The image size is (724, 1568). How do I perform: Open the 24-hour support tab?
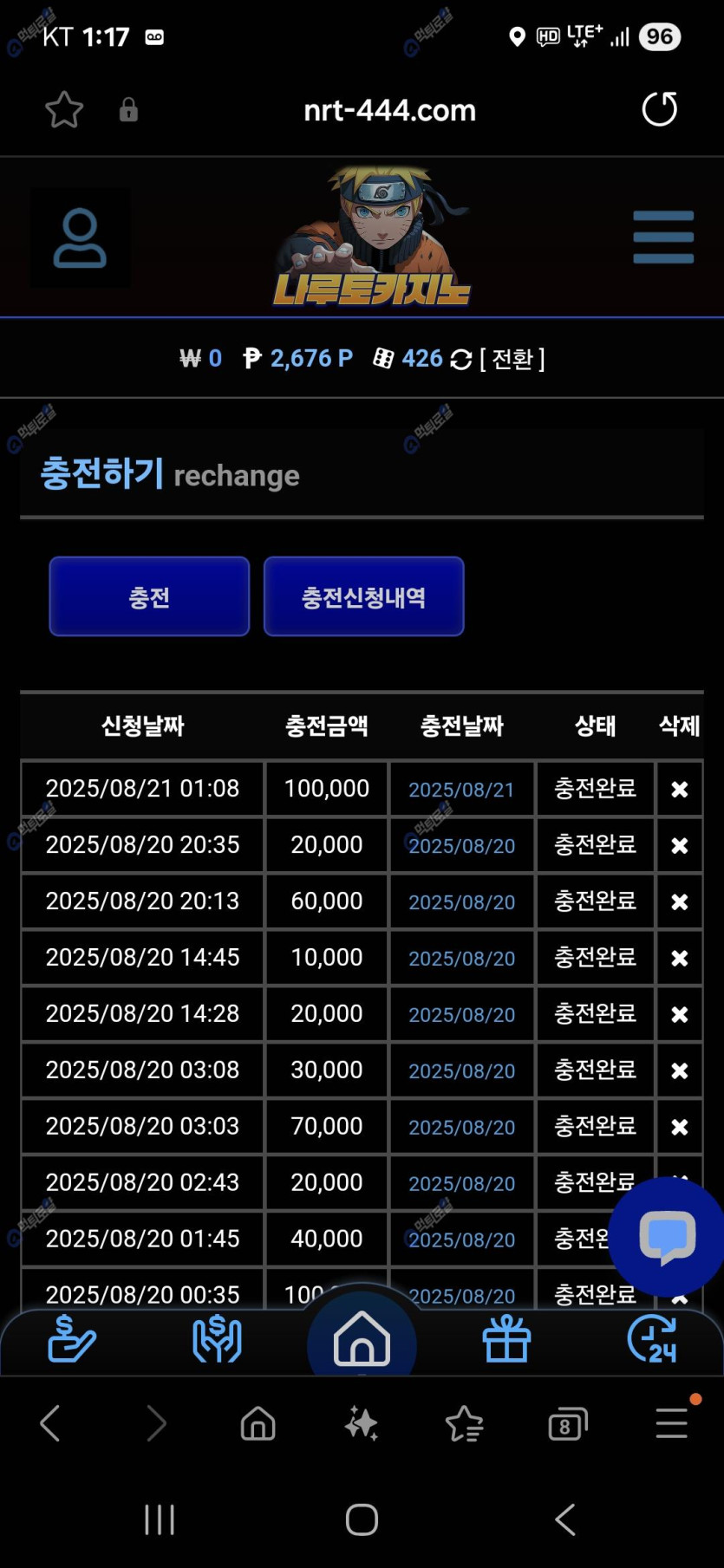[652, 1340]
